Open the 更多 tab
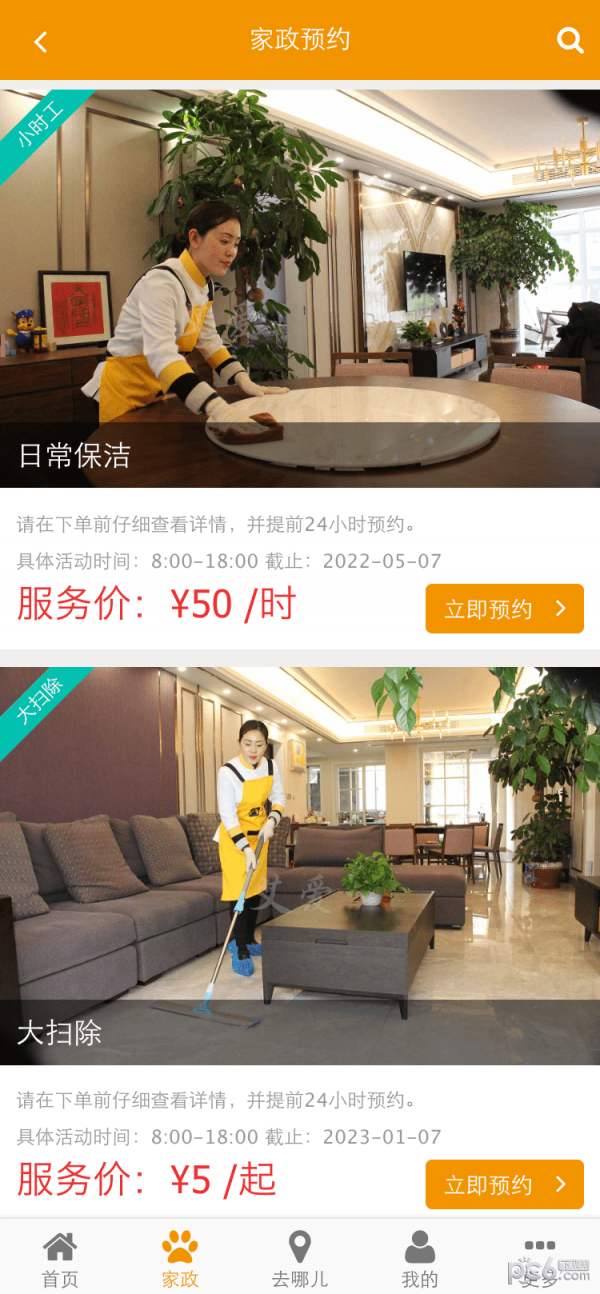 pyautogui.click(x=539, y=1258)
